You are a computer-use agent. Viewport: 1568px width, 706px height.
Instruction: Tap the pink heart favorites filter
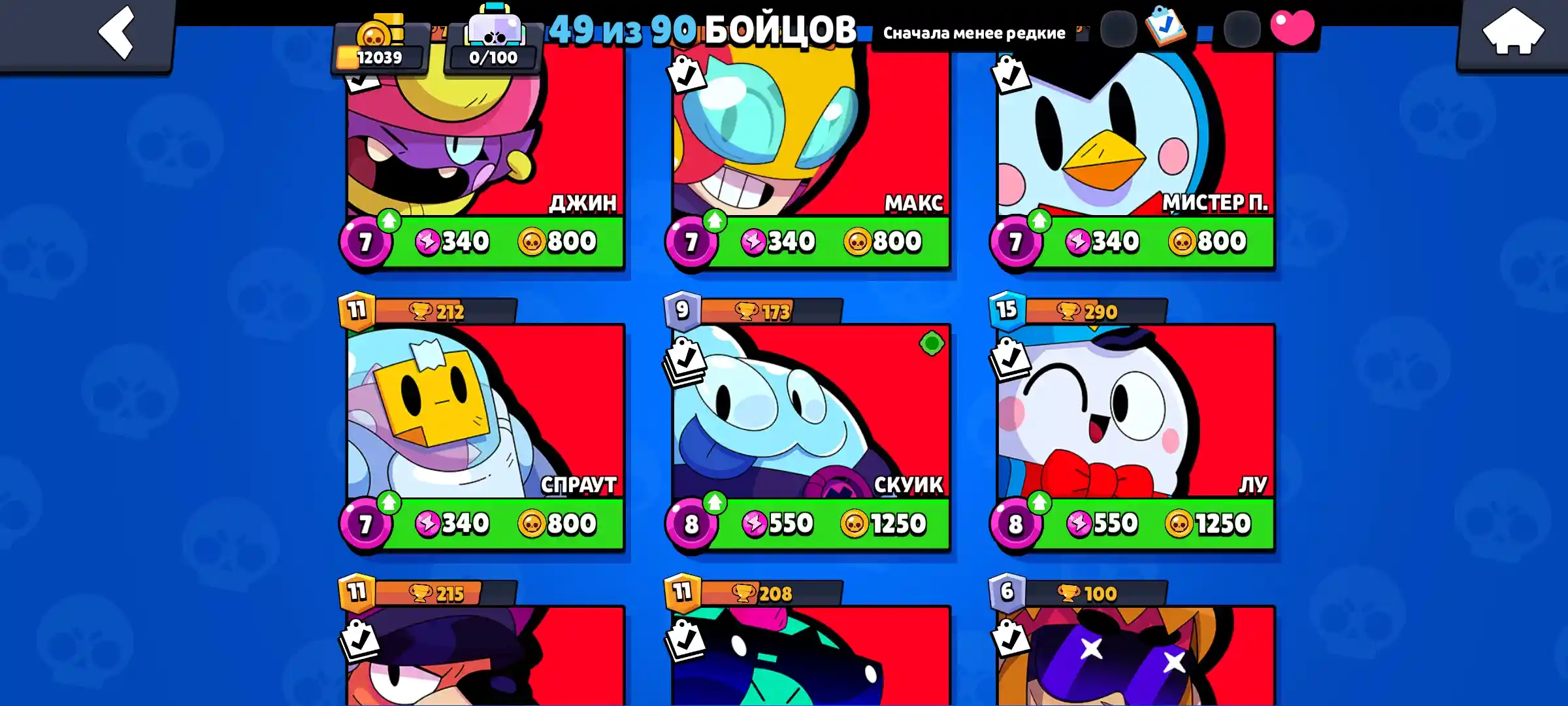point(1291,29)
